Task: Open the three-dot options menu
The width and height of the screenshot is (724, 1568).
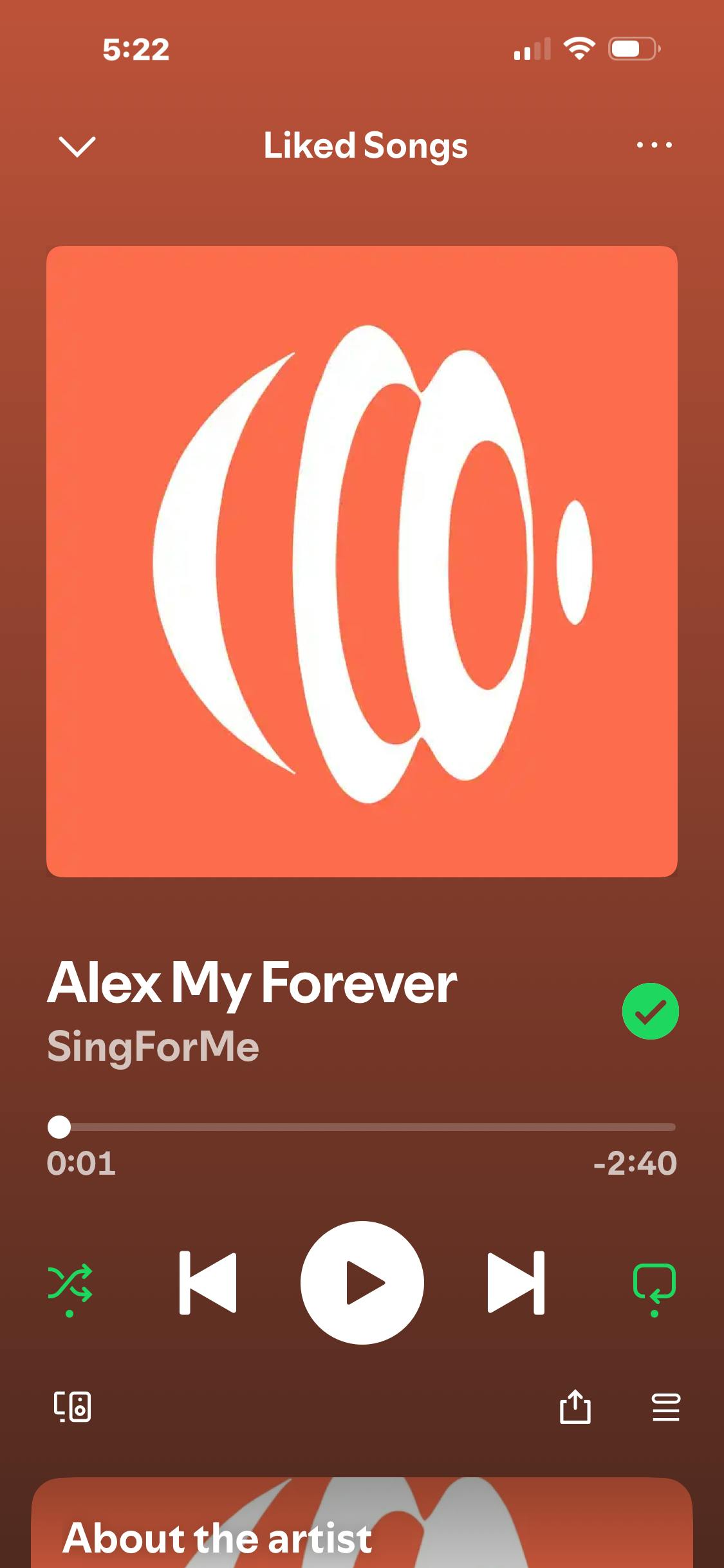Action: tap(654, 145)
